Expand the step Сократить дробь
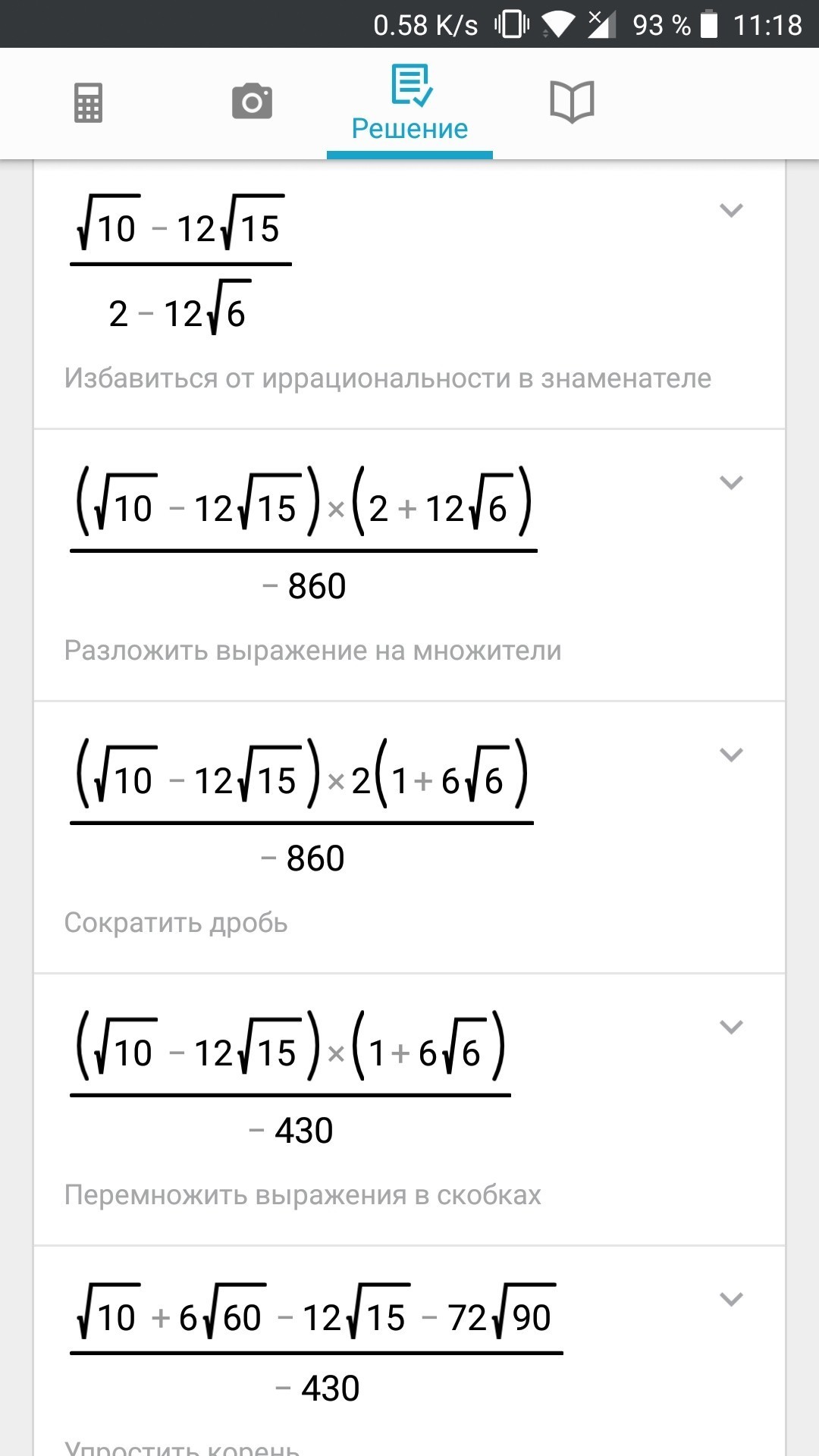 coord(731,755)
